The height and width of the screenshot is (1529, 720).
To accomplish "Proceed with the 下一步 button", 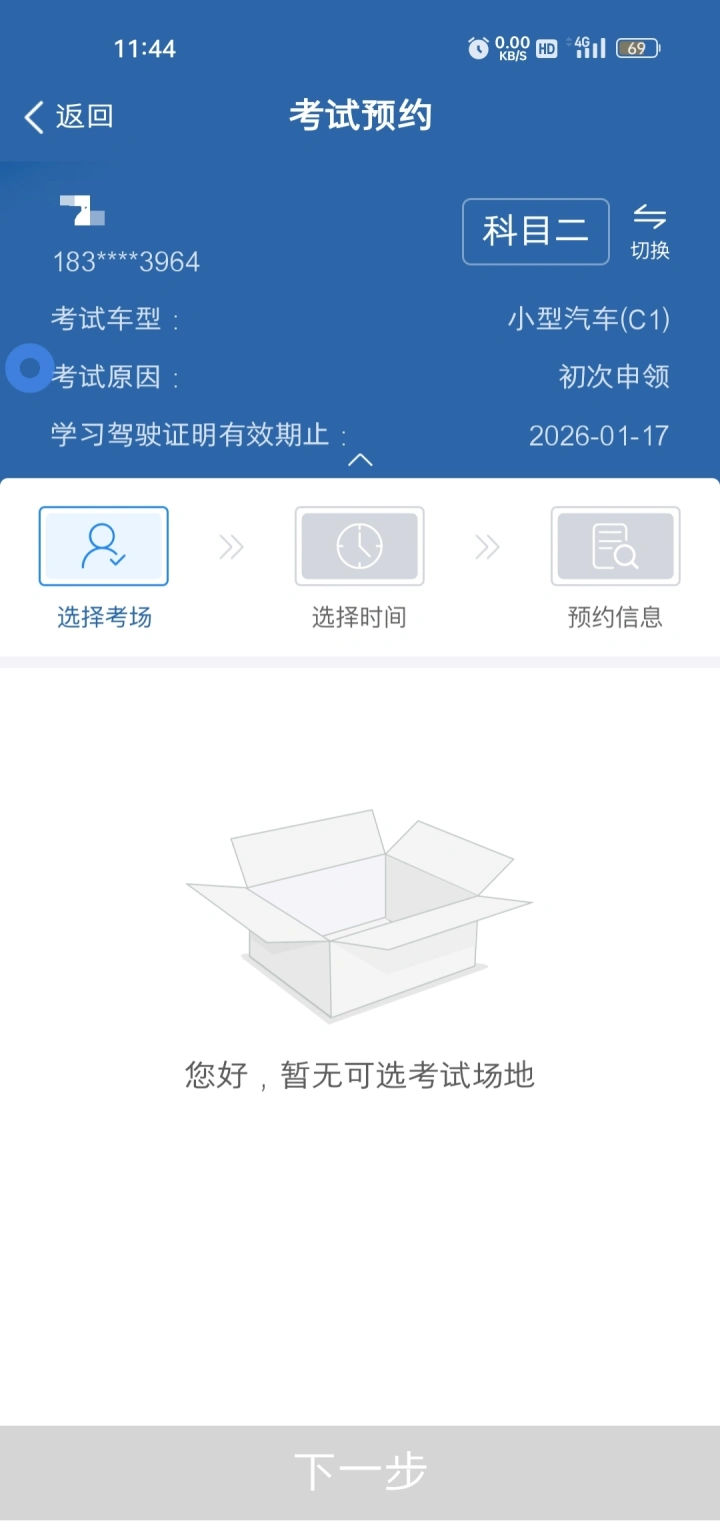I will [360, 1472].
